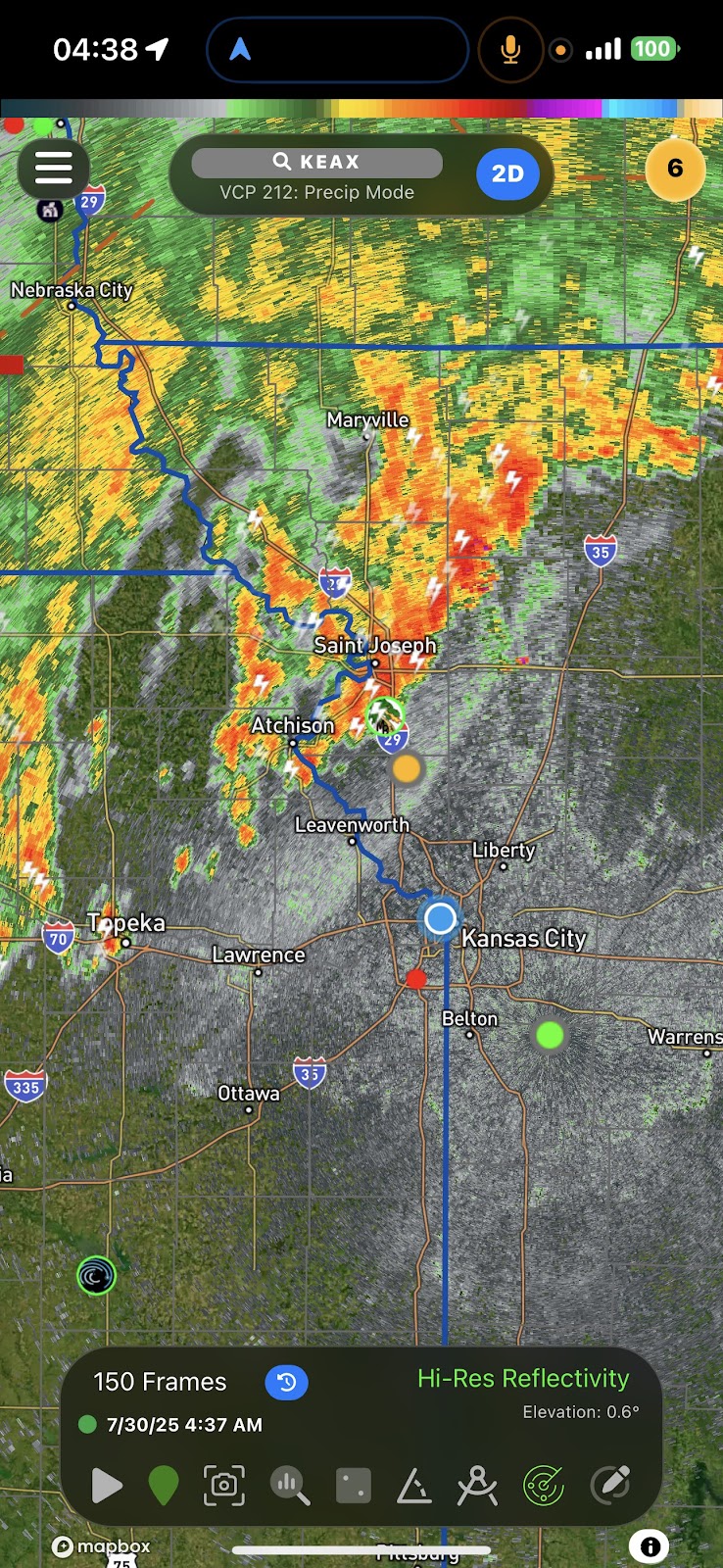Search for radar site KEAX
The height and width of the screenshot is (1568, 723).
pyautogui.click(x=316, y=163)
